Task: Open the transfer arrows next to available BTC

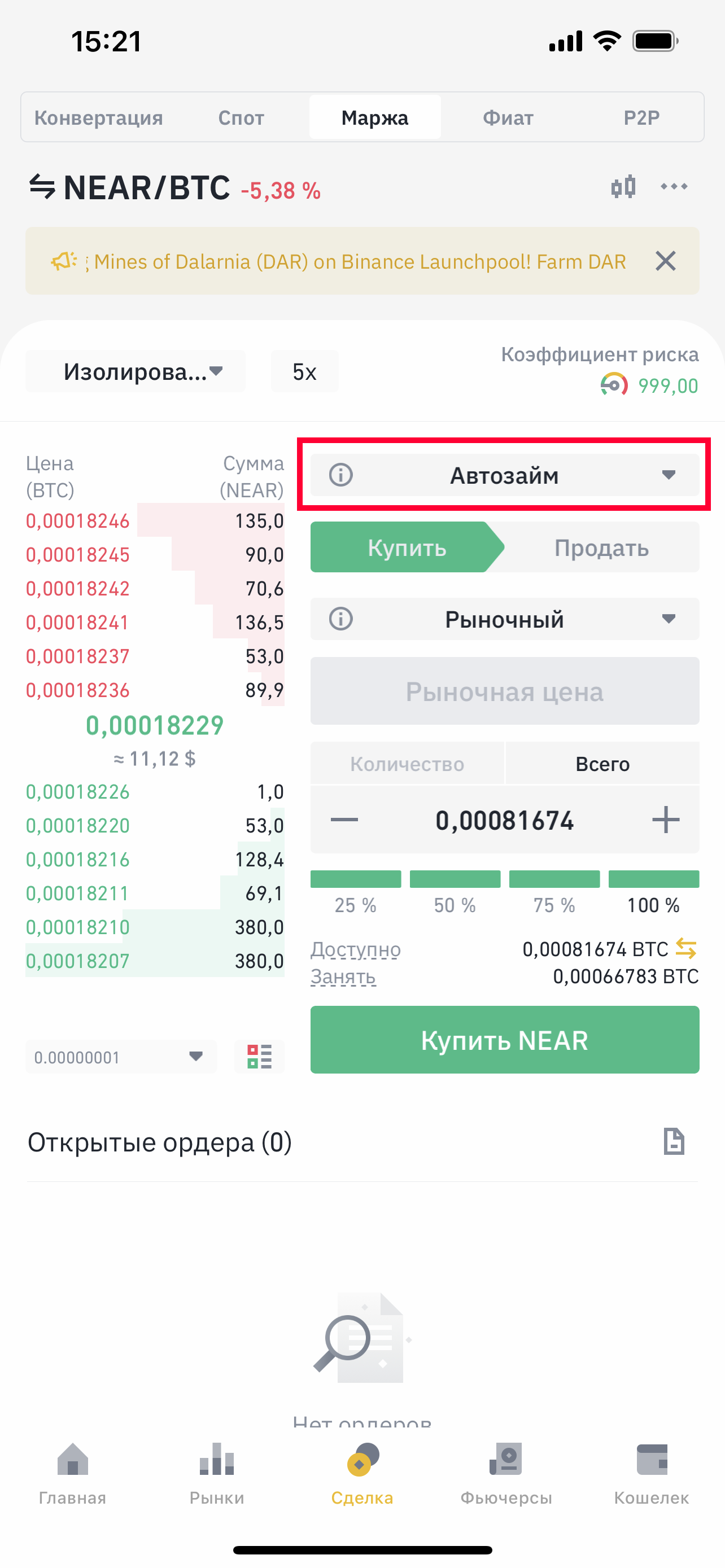Action: [686, 948]
